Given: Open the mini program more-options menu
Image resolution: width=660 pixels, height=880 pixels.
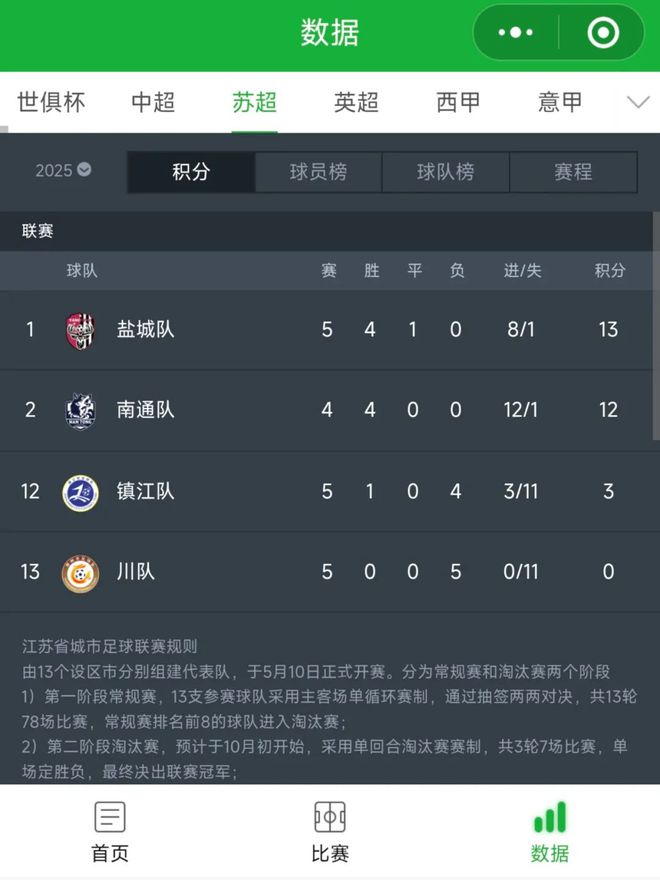Looking at the screenshot, I should point(516,33).
